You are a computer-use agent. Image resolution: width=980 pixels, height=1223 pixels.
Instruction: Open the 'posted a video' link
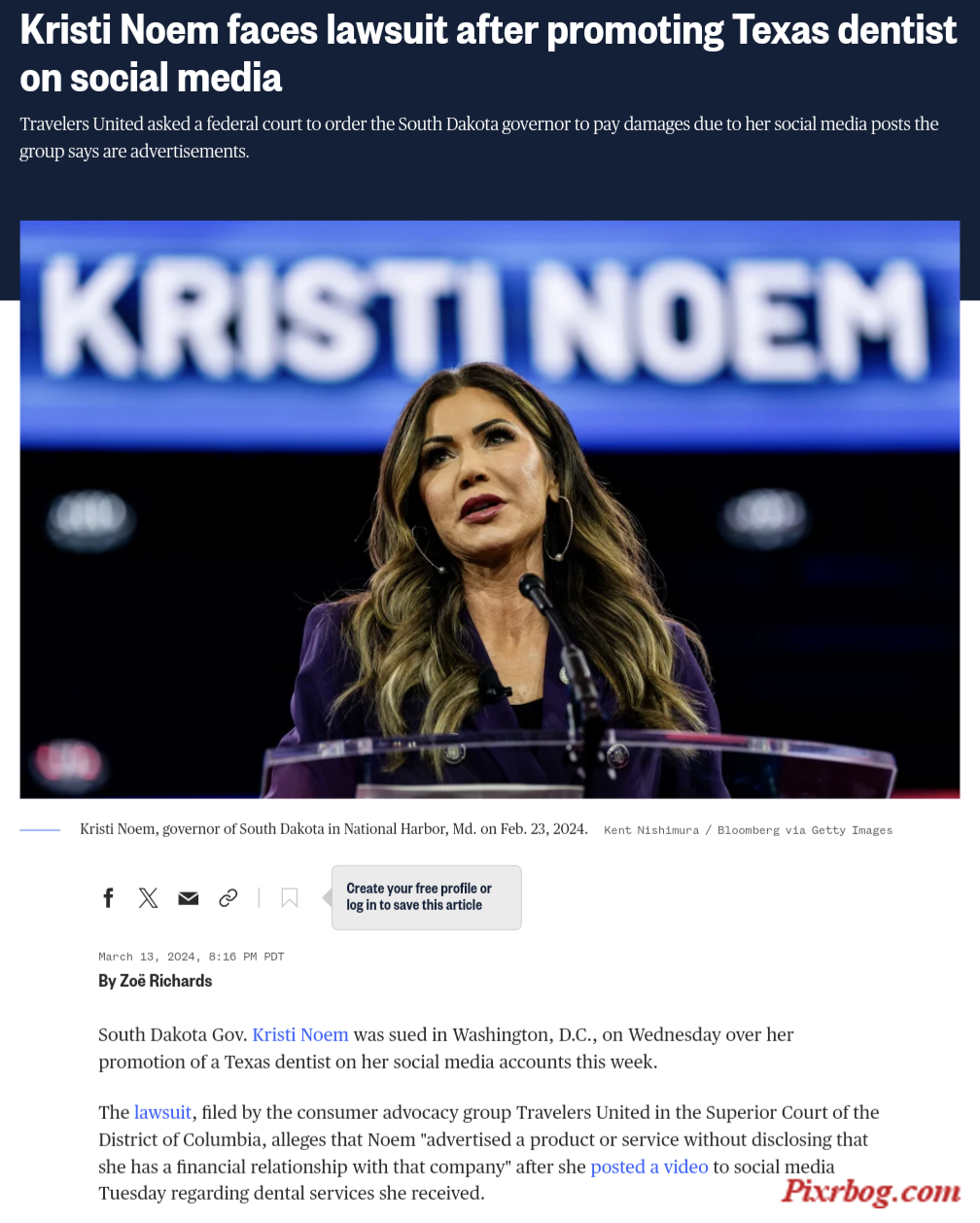[648, 1167]
